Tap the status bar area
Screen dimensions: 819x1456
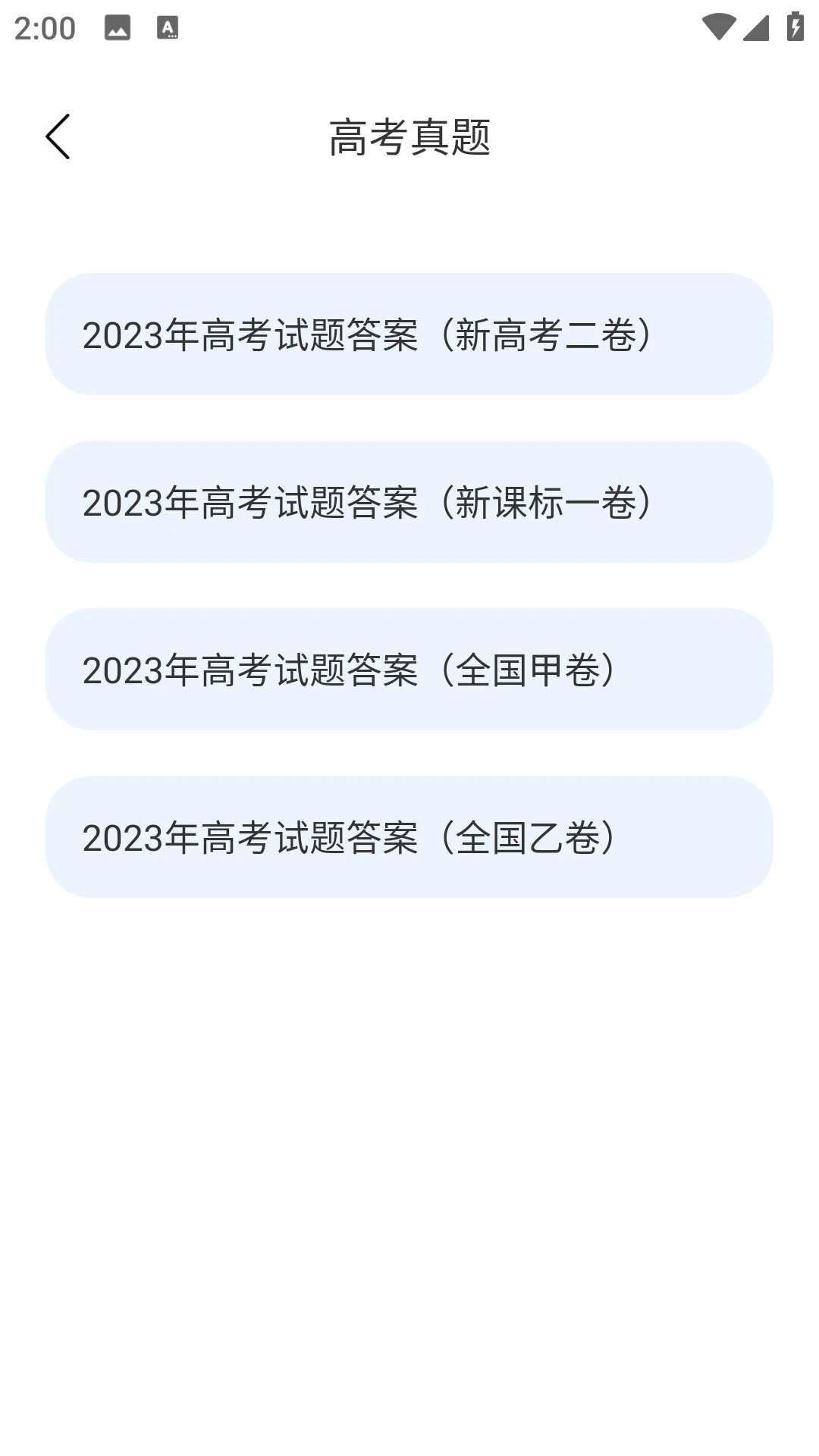[x=409, y=28]
